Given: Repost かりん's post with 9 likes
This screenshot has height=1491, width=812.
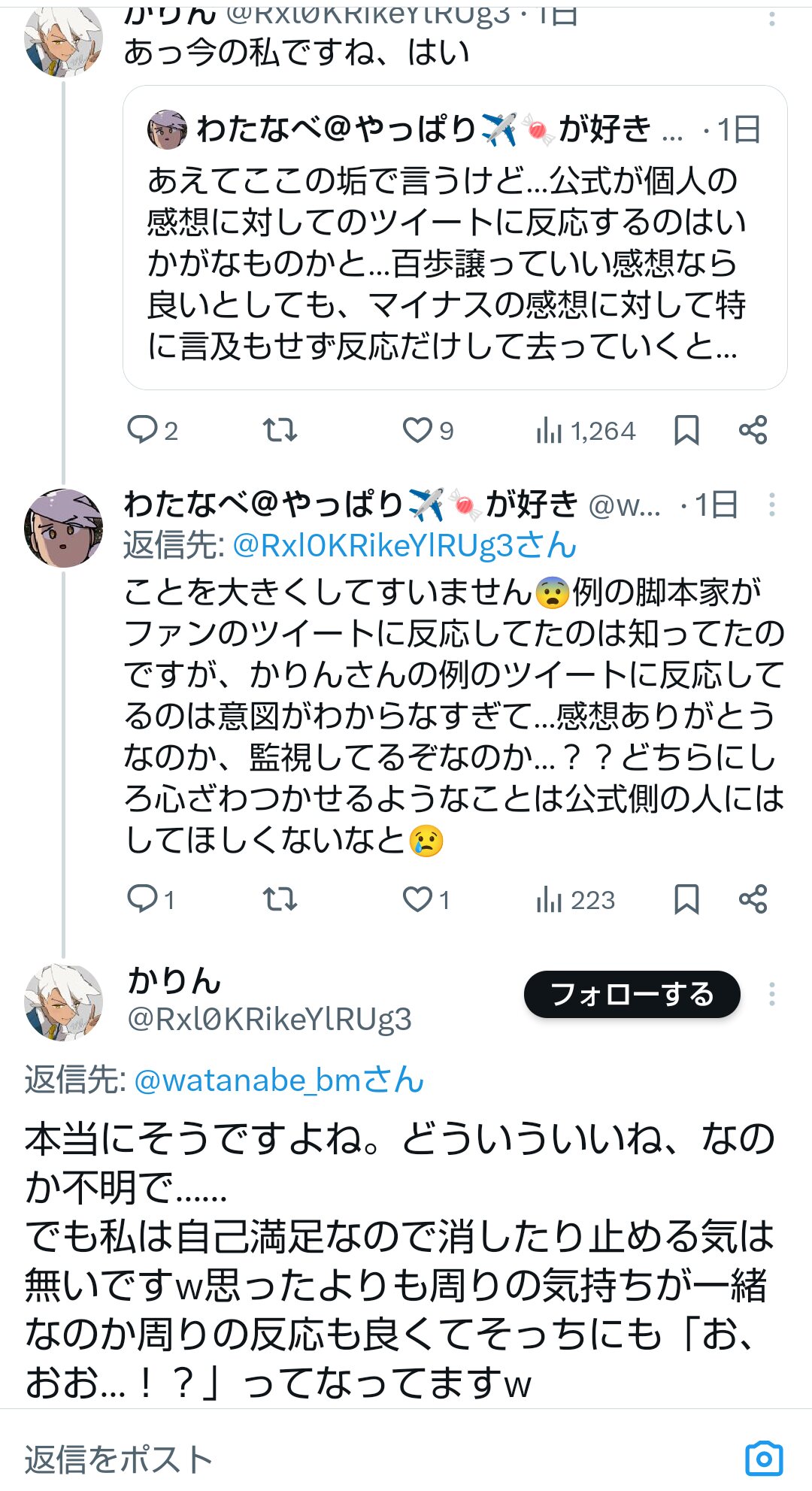Looking at the screenshot, I should click(x=280, y=430).
